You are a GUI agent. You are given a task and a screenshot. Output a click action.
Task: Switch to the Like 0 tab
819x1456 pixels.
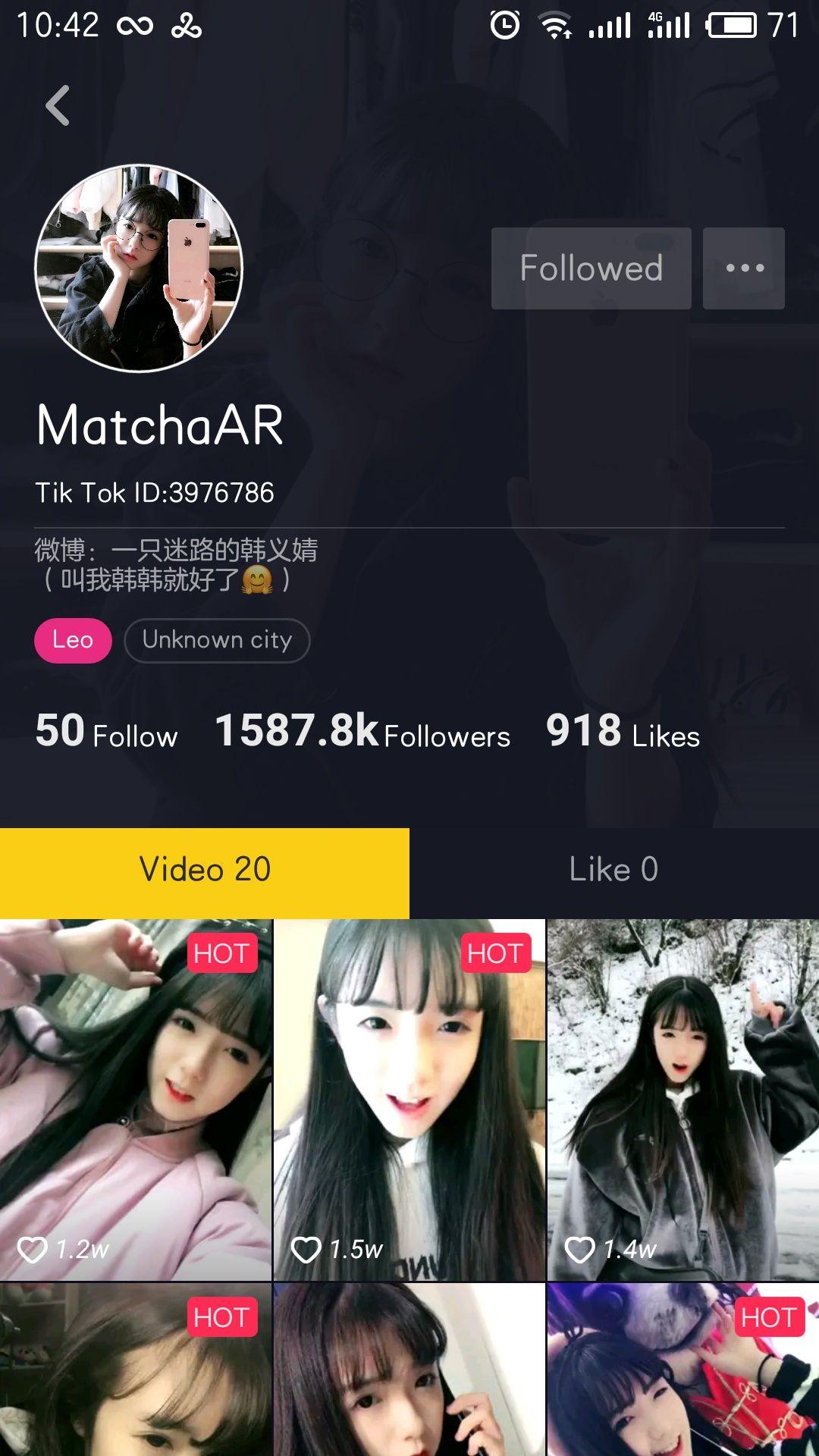[x=613, y=870]
